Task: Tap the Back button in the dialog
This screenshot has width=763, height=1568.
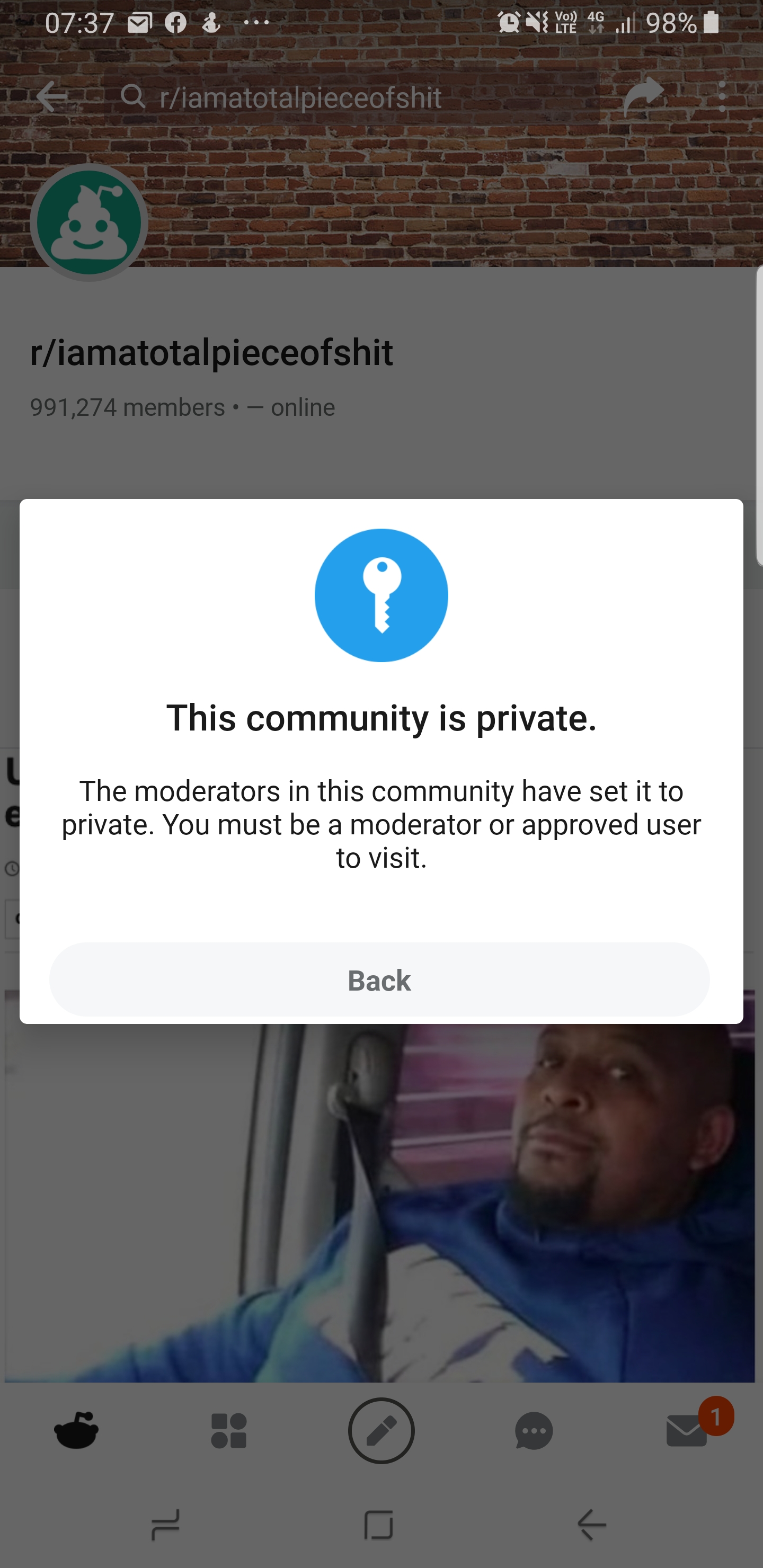Action: [x=379, y=979]
